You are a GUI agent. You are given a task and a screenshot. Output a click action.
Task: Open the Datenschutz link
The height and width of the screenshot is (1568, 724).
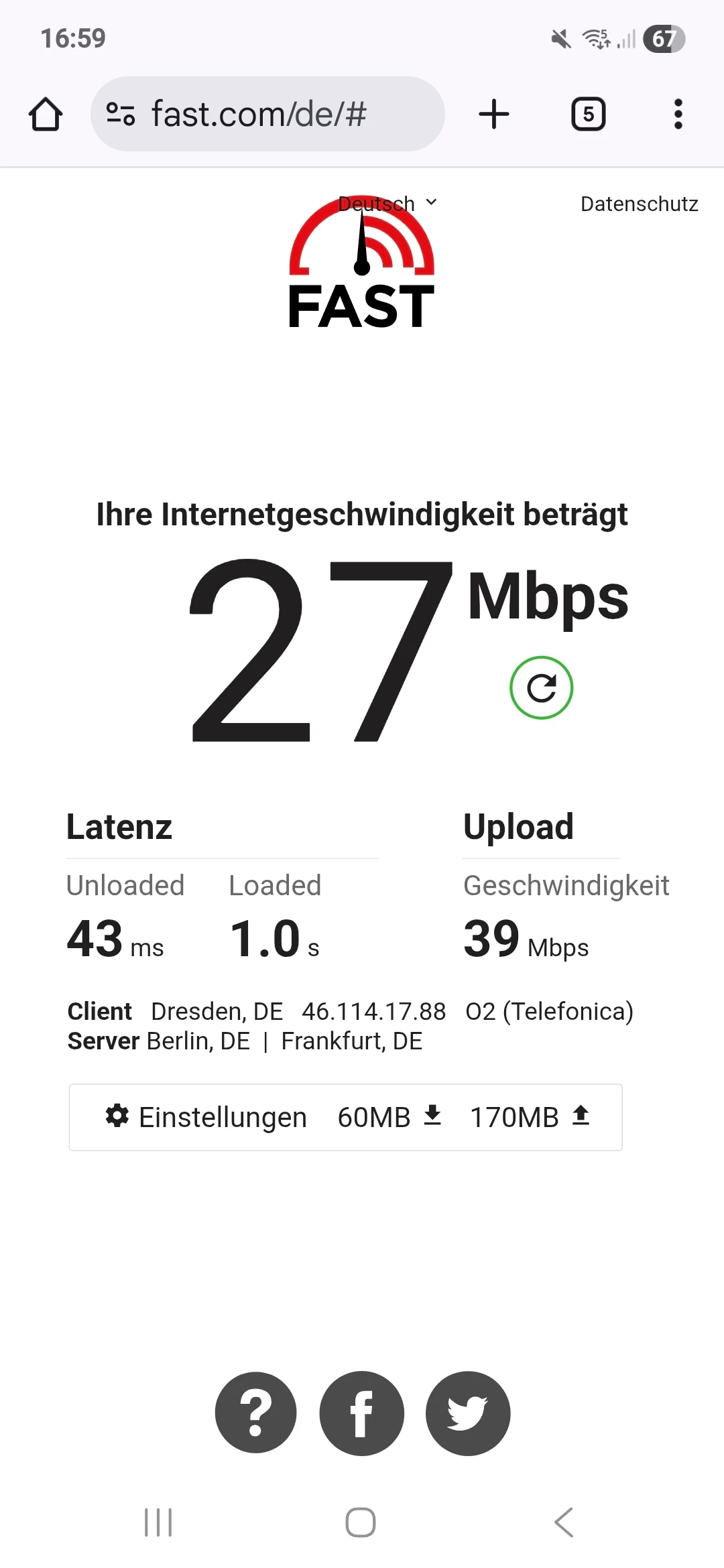639,204
